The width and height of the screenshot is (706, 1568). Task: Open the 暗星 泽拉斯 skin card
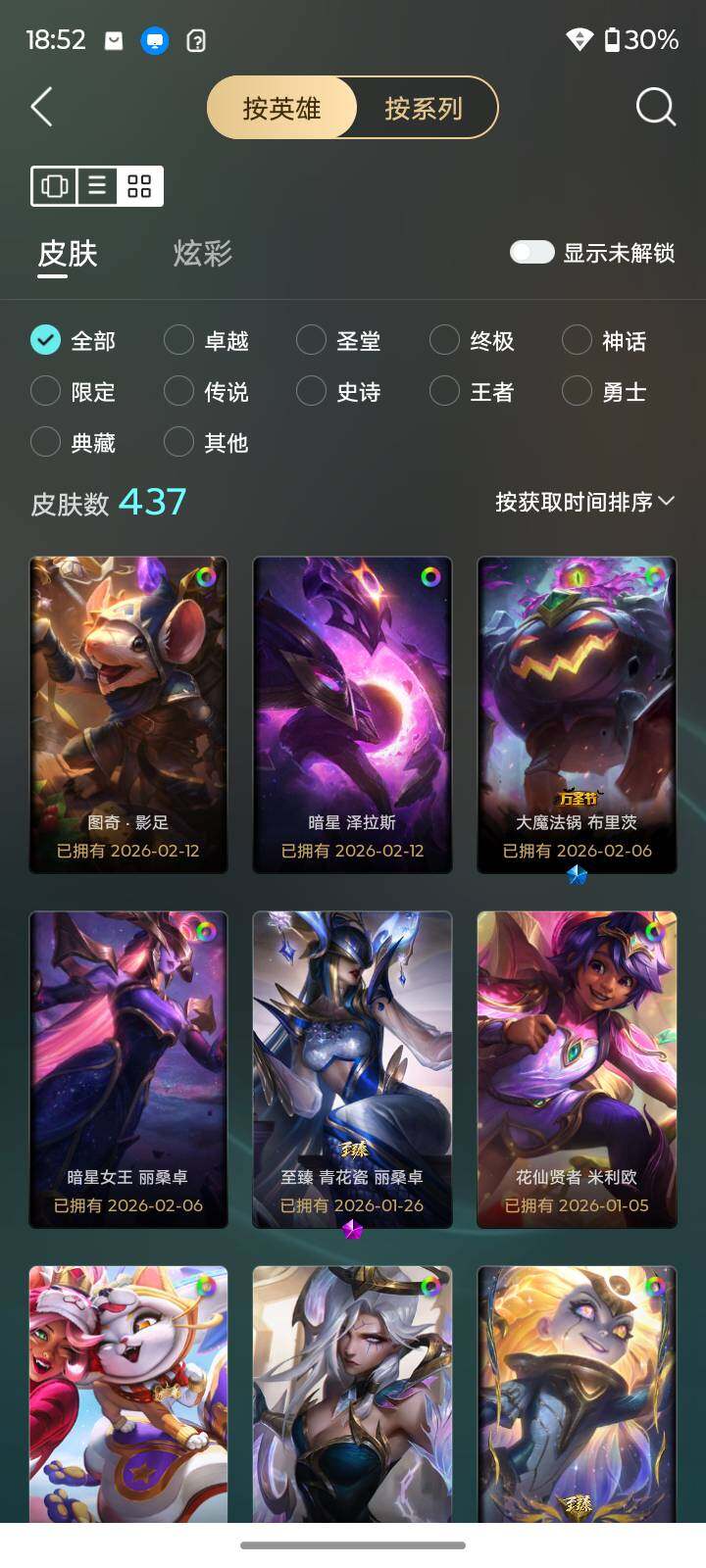(352, 715)
